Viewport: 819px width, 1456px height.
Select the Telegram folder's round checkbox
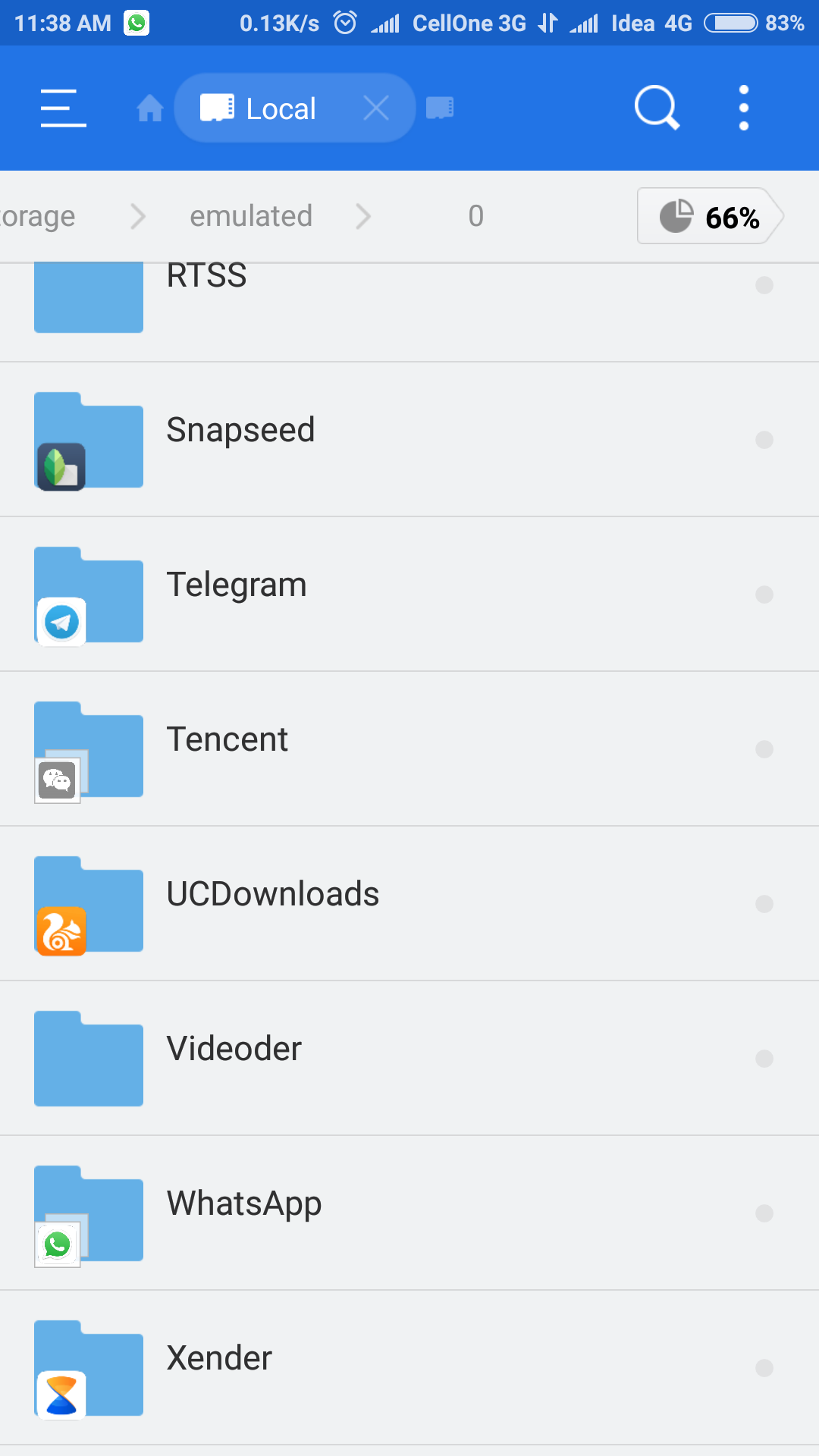[764, 595]
